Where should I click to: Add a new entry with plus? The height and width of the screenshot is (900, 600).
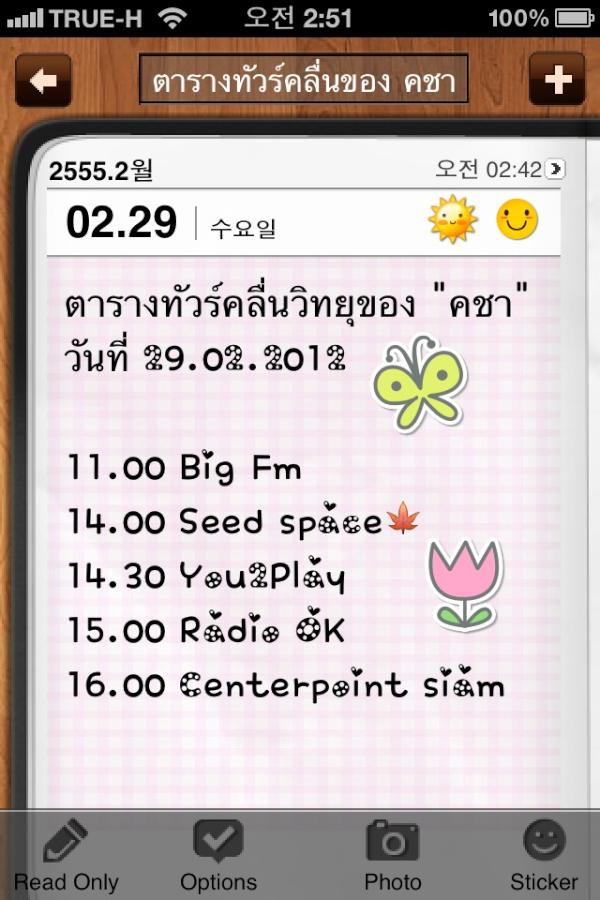point(556,81)
